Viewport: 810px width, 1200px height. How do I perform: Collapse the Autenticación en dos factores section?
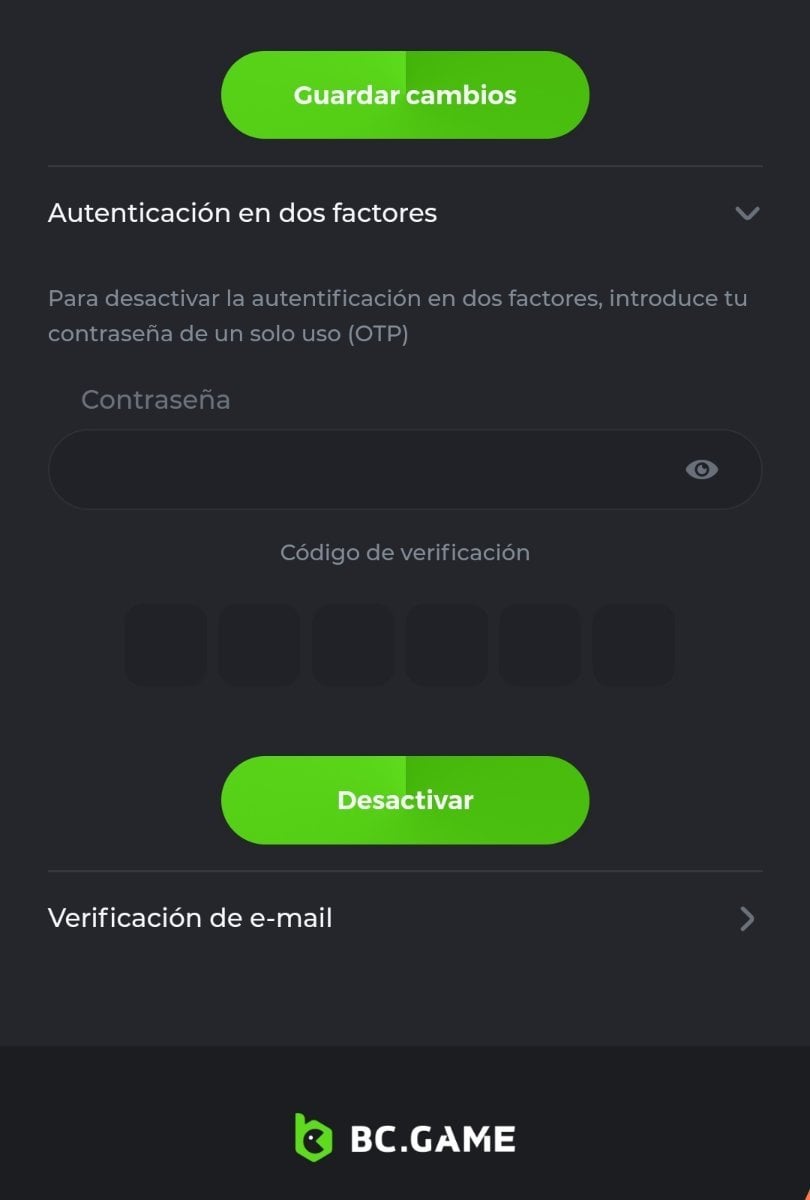pos(747,213)
